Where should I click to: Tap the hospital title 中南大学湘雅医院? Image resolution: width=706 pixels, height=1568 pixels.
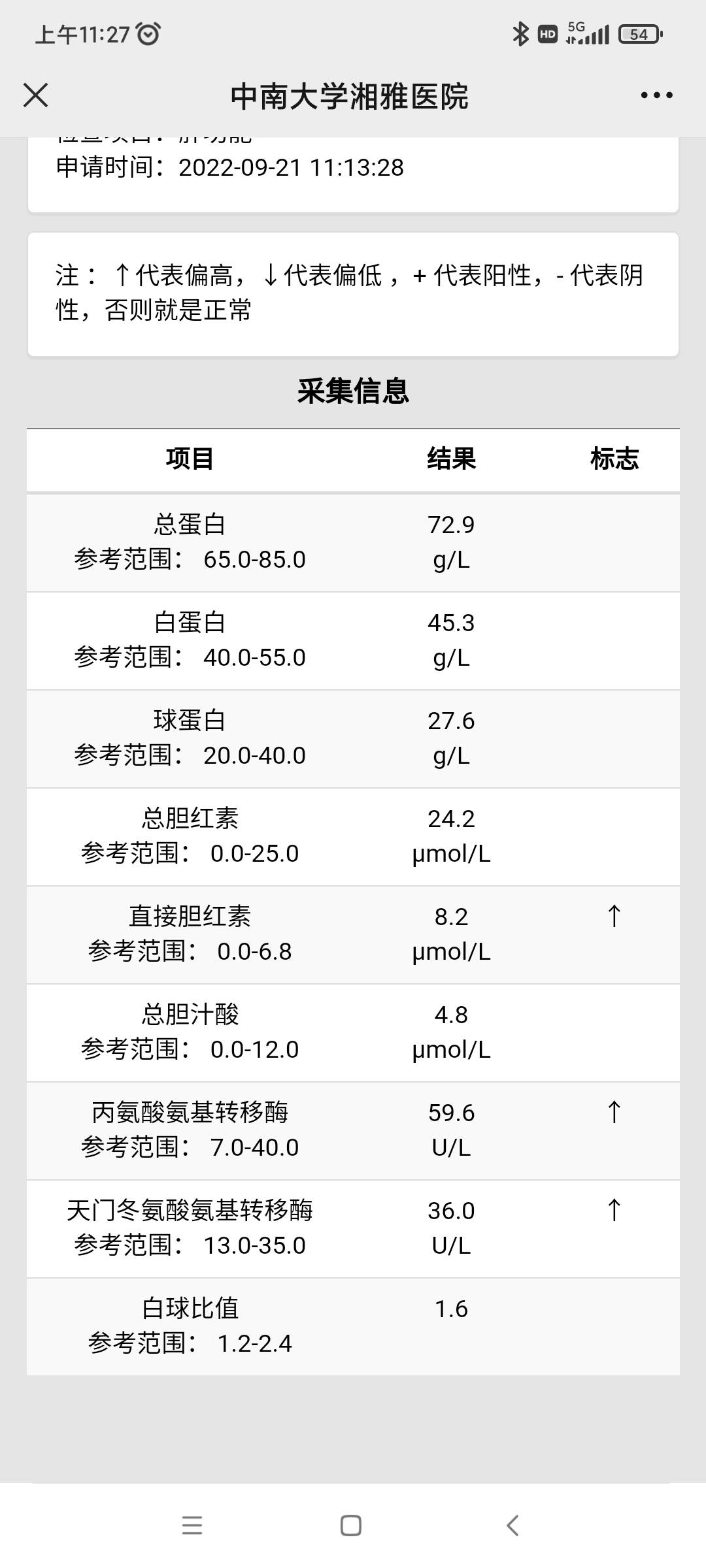pos(353,95)
